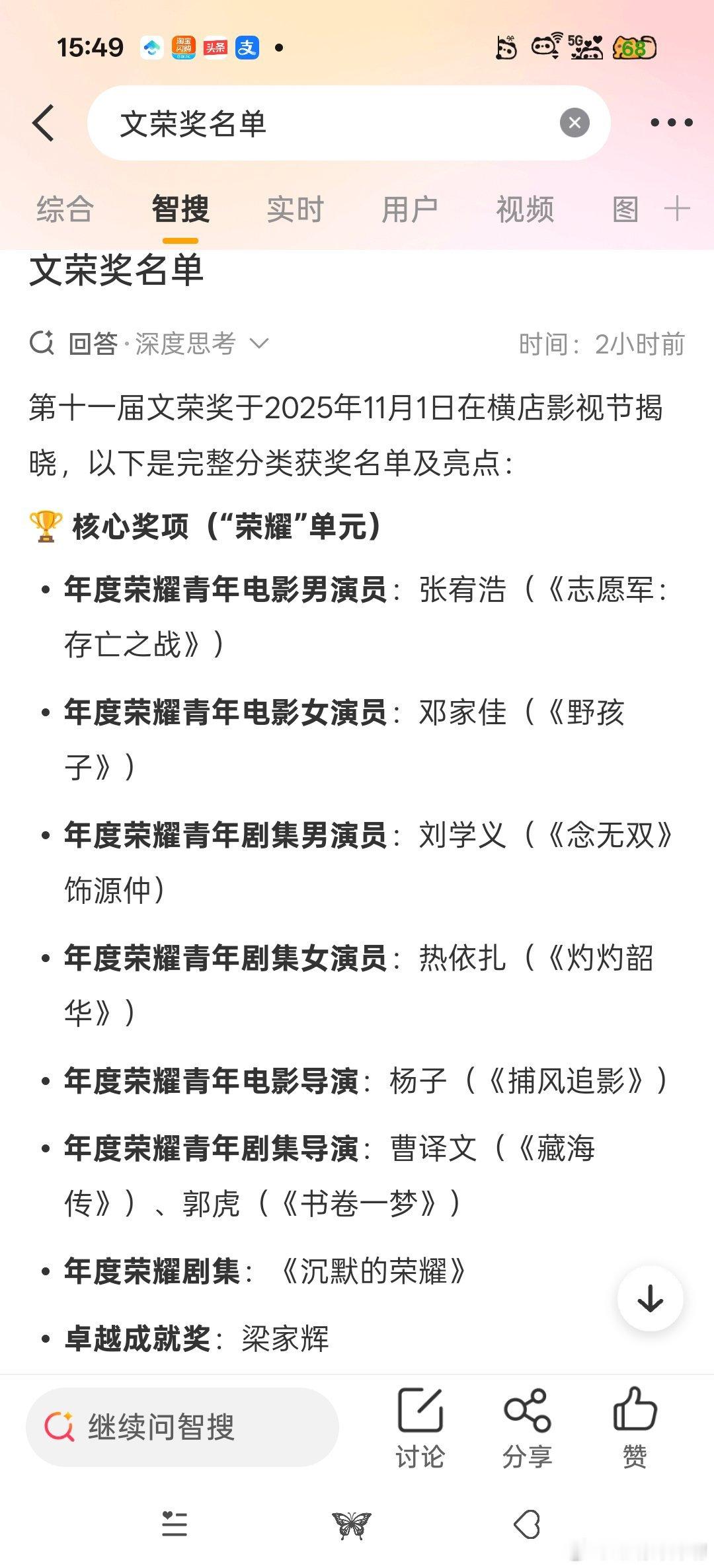Viewport: 714px width, 1568px height.
Task: Switch to the 用户 tab
Action: coord(411,209)
